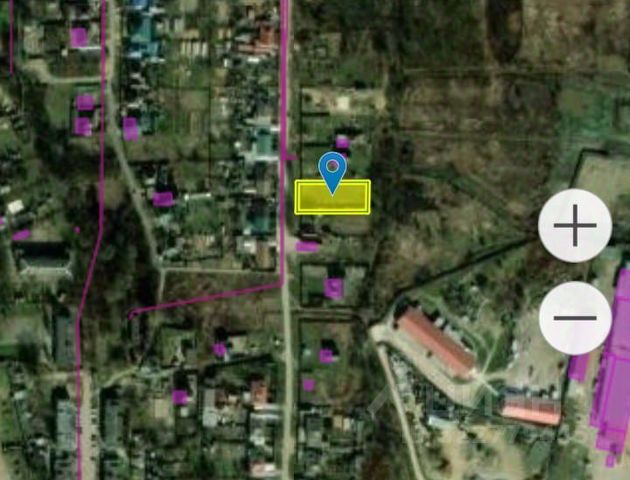Zoom in on the map
The width and height of the screenshot is (630, 480).
click(575, 226)
